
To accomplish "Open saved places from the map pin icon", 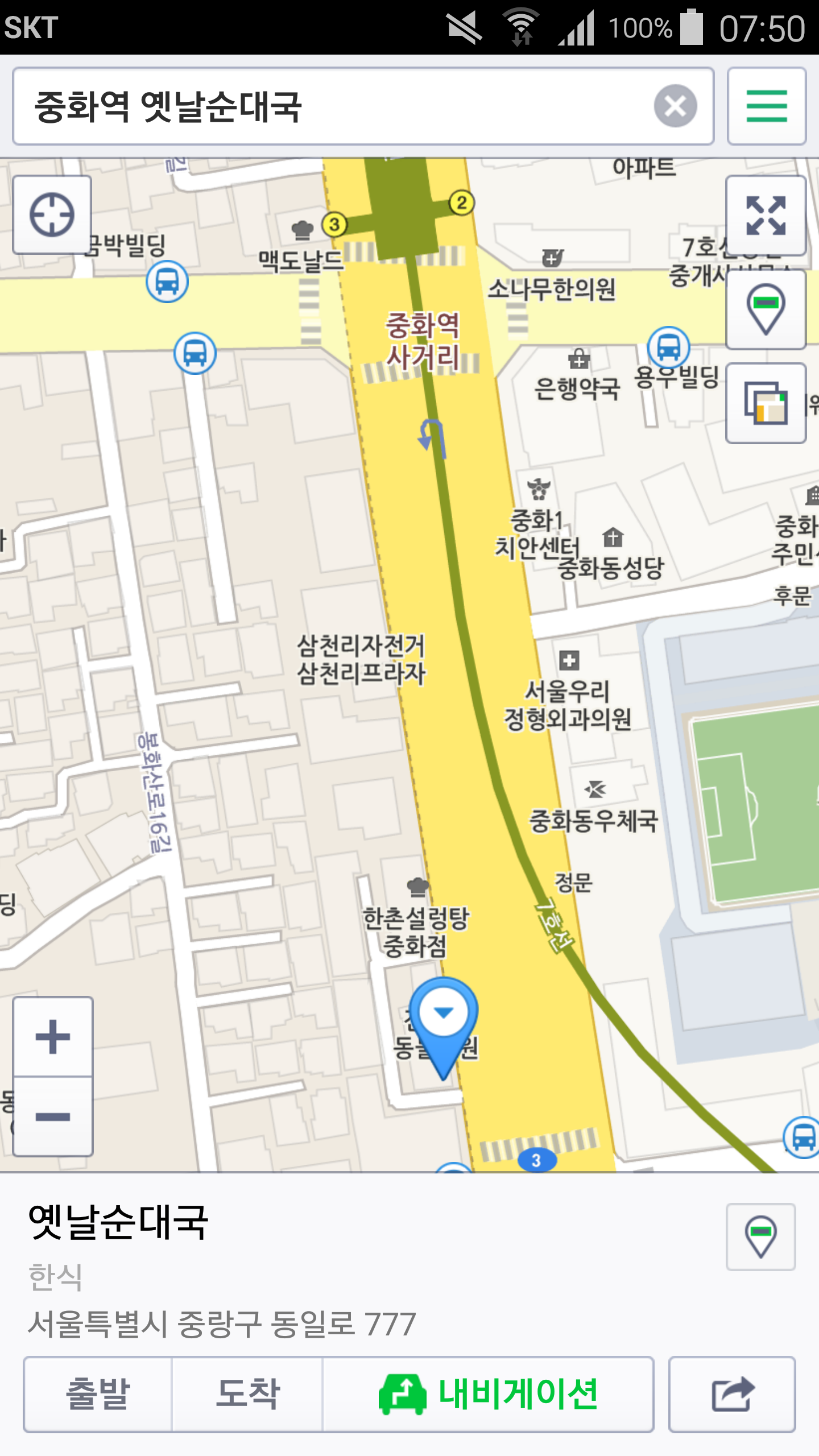I will pos(766,309).
